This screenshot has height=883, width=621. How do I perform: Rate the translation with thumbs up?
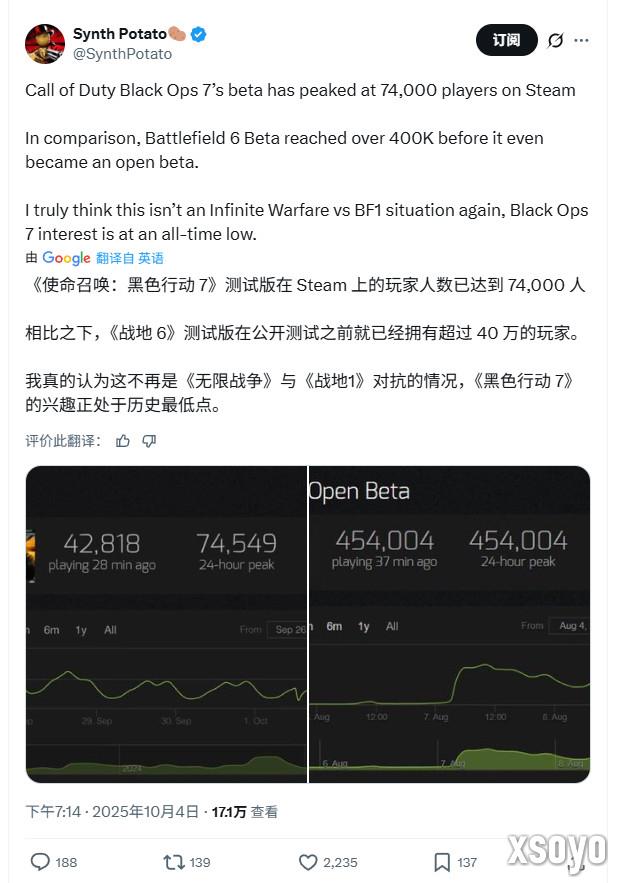point(123,440)
